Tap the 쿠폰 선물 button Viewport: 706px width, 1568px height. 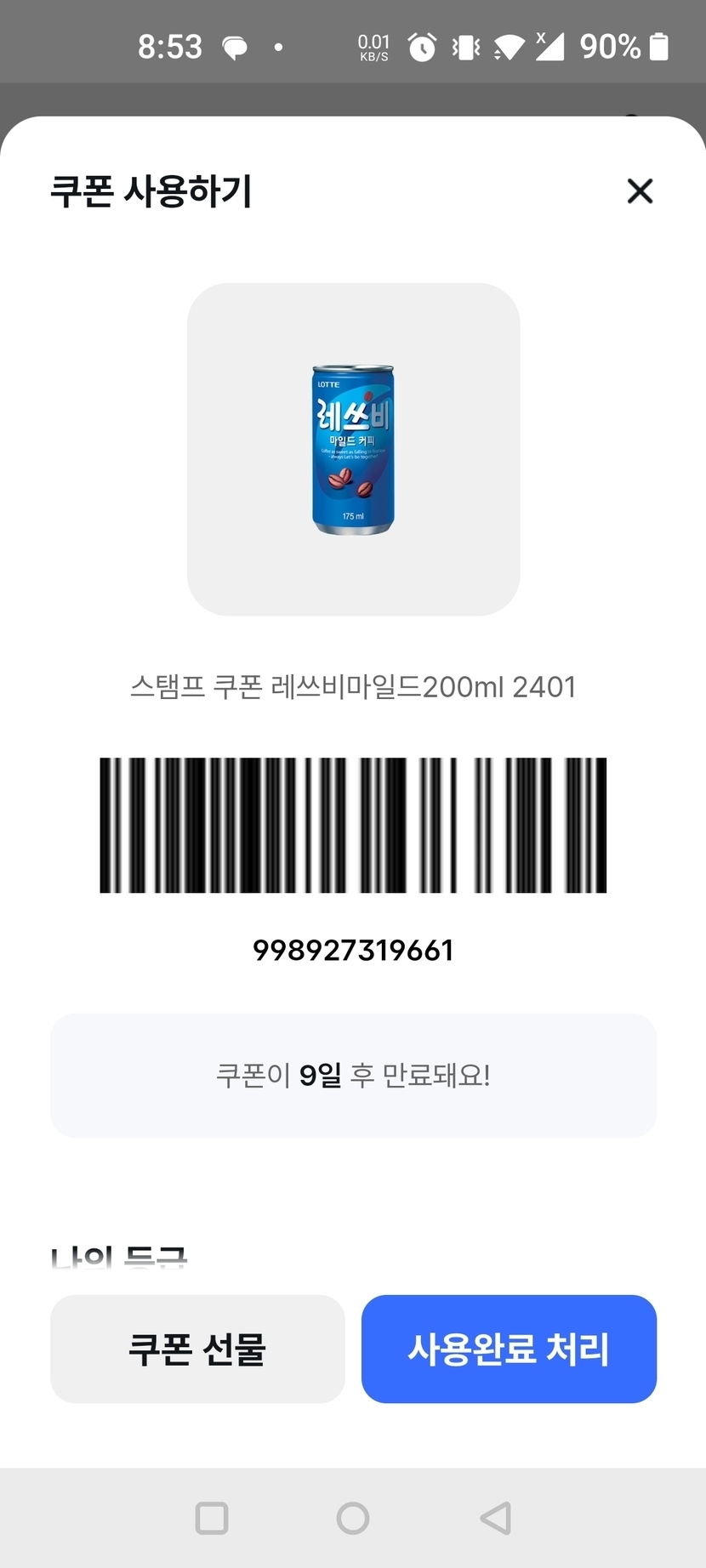coord(197,1349)
